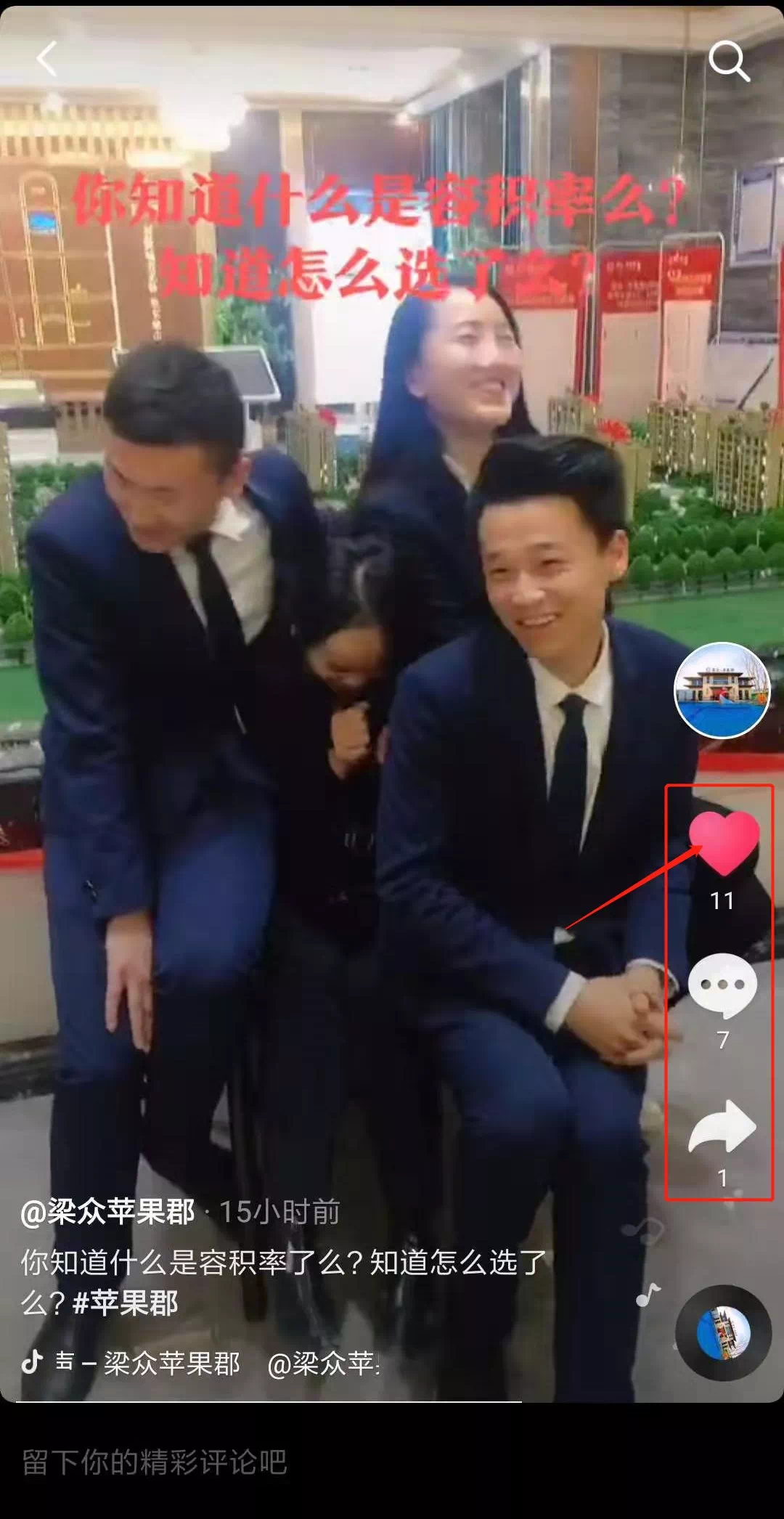Go back using the top-left arrow
This screenshot has width=784, height=1519.
tap(47, 59)
